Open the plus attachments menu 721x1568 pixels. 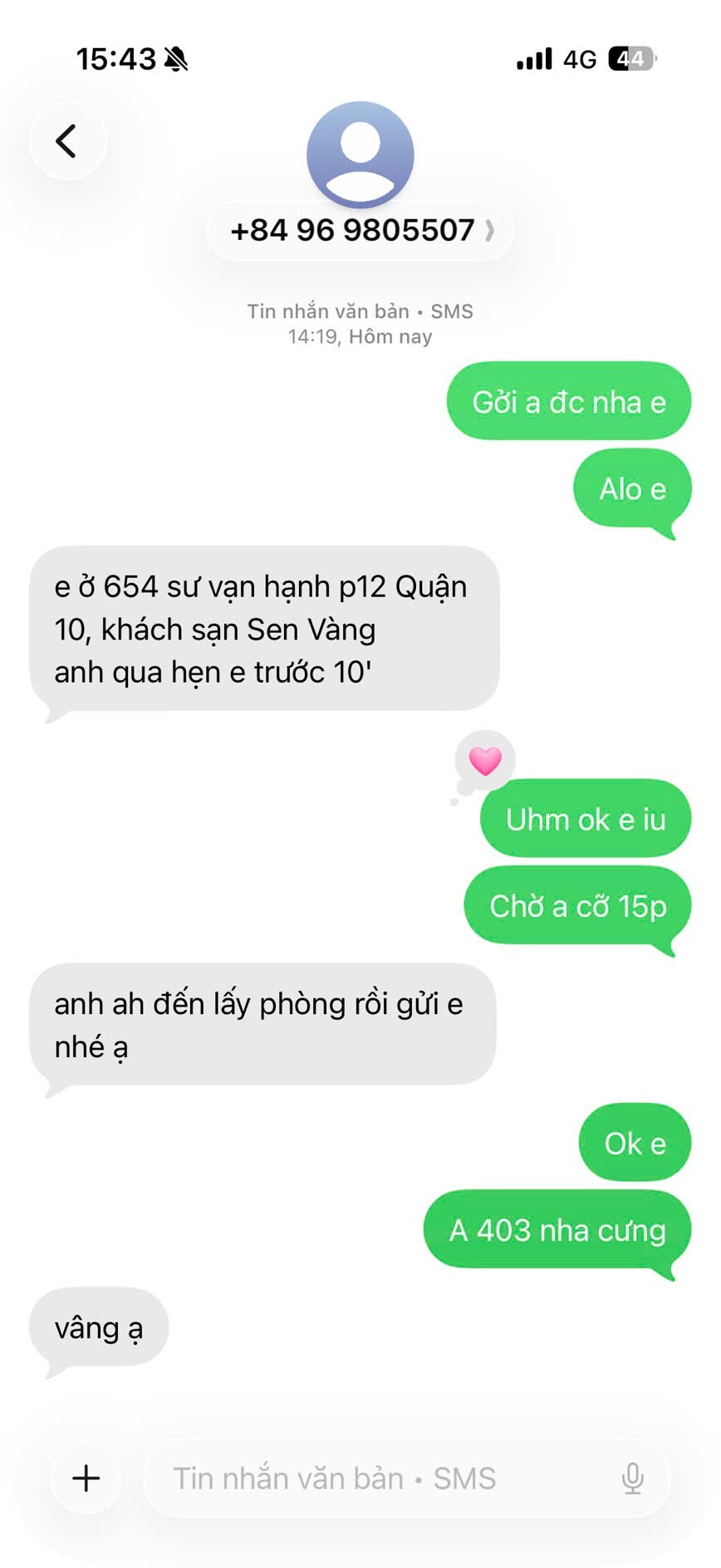[86, 1477]
